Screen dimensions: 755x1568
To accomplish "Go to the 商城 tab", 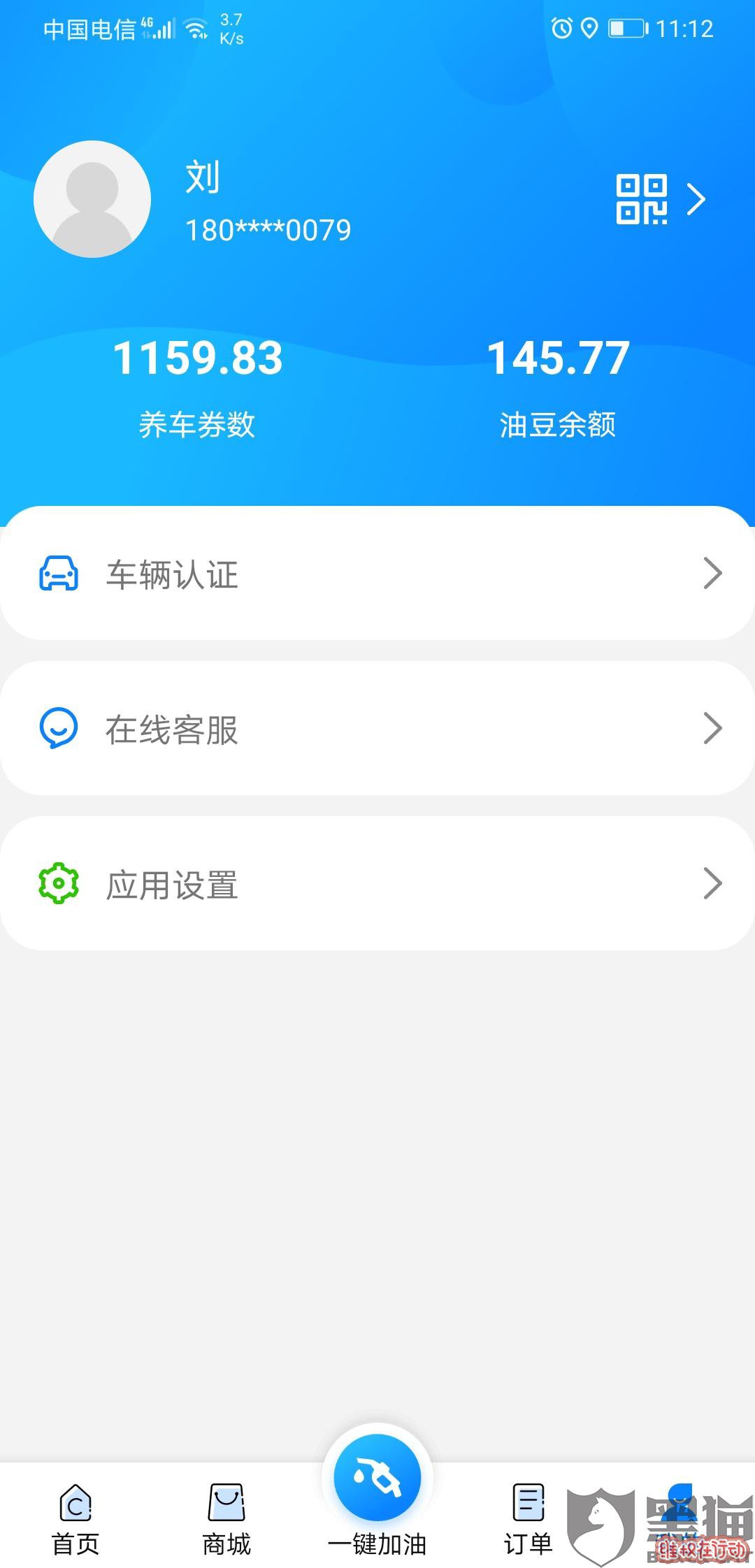I will coord(226,1518).
